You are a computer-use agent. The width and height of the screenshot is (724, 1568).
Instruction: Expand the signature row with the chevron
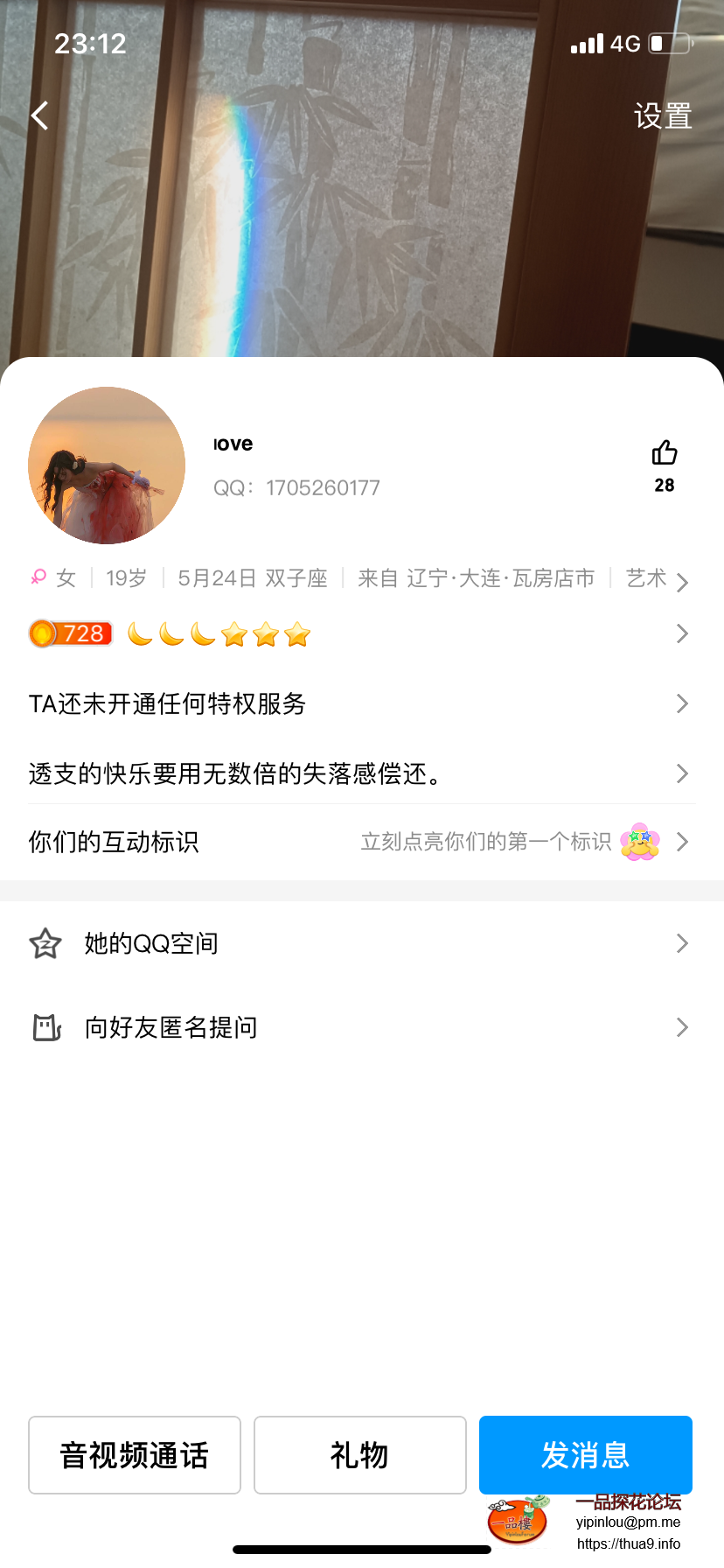[x=682, y=773]
